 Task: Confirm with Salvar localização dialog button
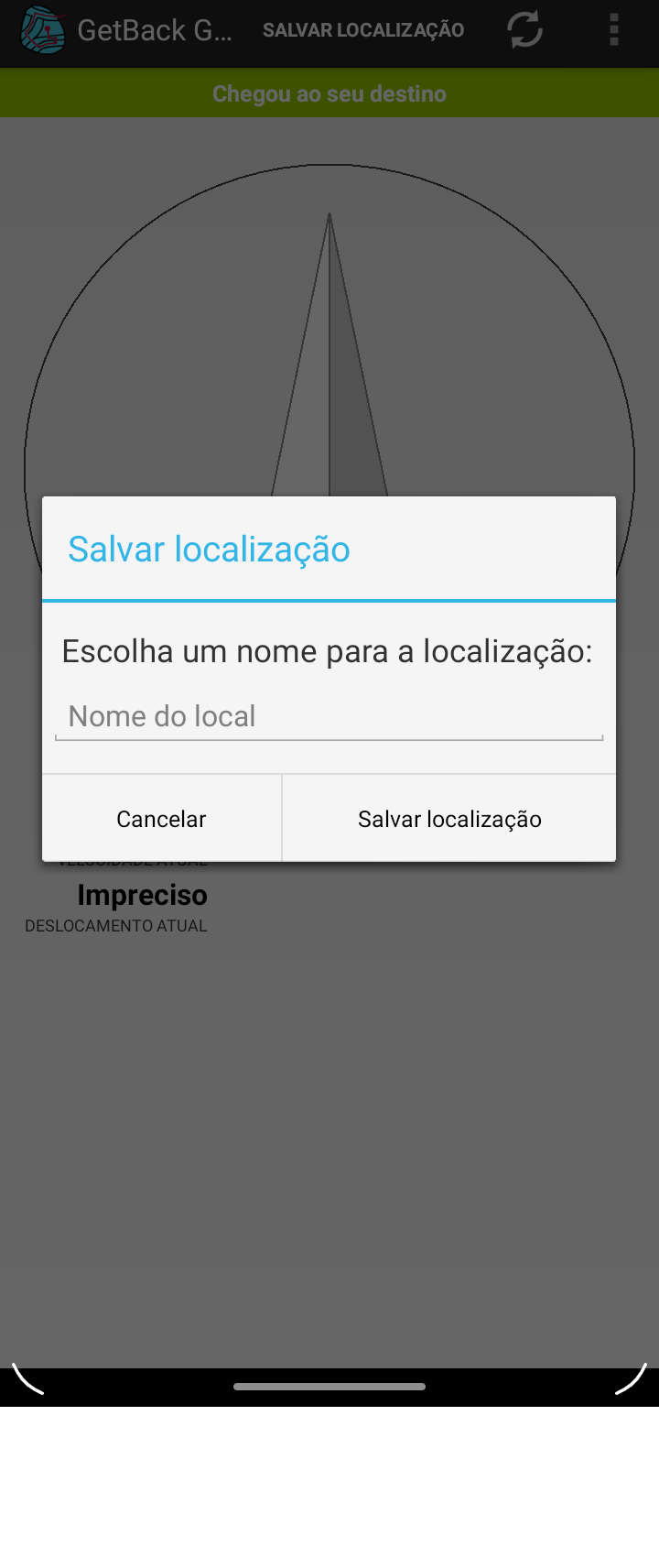point(449,819)
